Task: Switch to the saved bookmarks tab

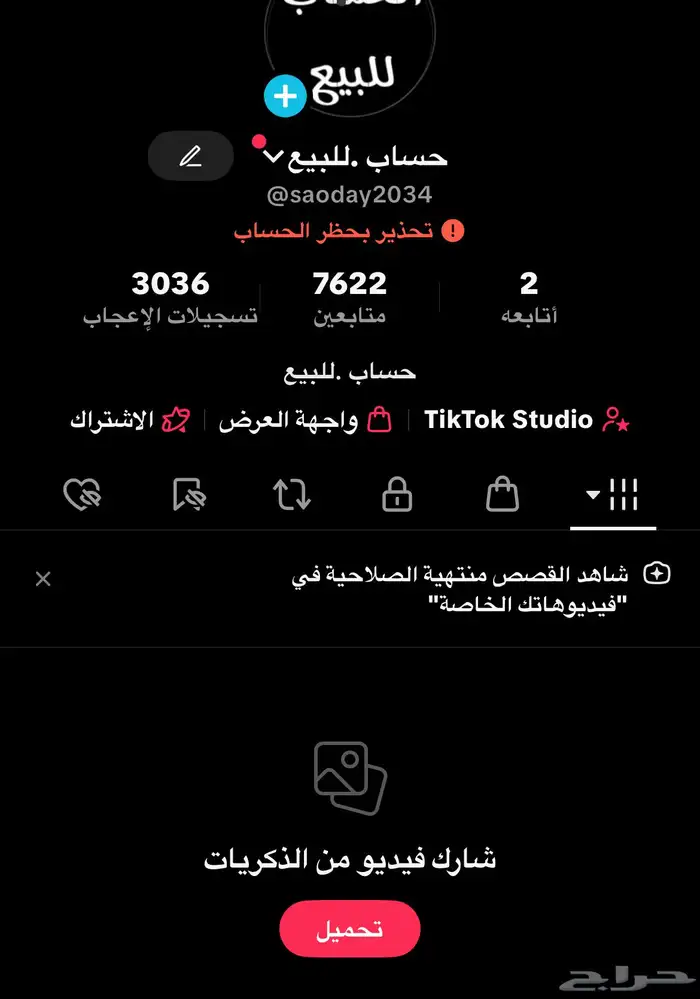Action: [x=188, y=494]
